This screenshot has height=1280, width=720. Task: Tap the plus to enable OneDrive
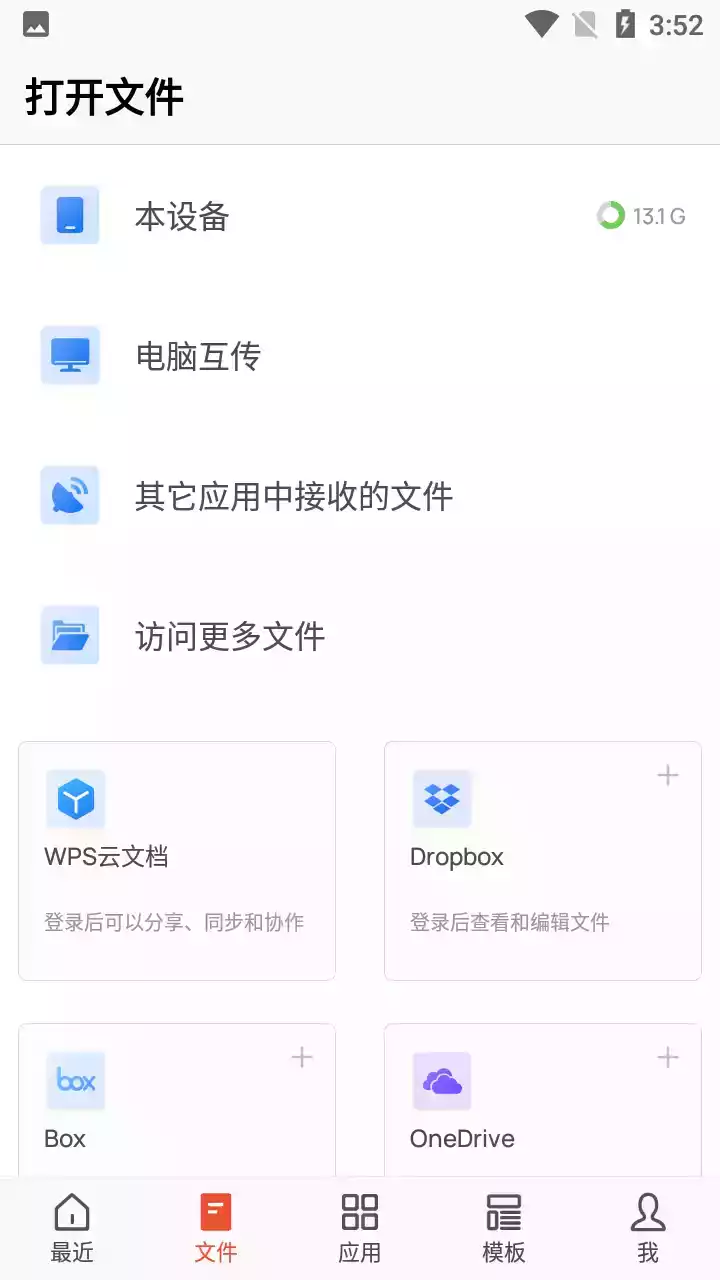666,1056
